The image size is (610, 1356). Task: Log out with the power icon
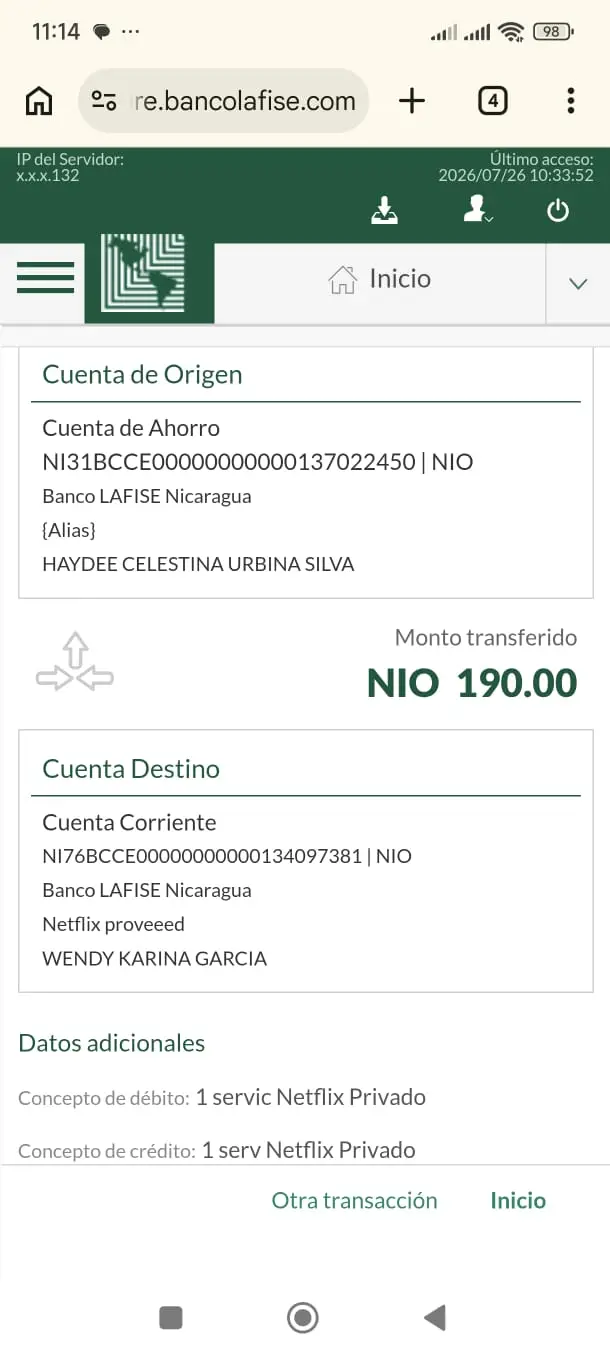(558, 211)
